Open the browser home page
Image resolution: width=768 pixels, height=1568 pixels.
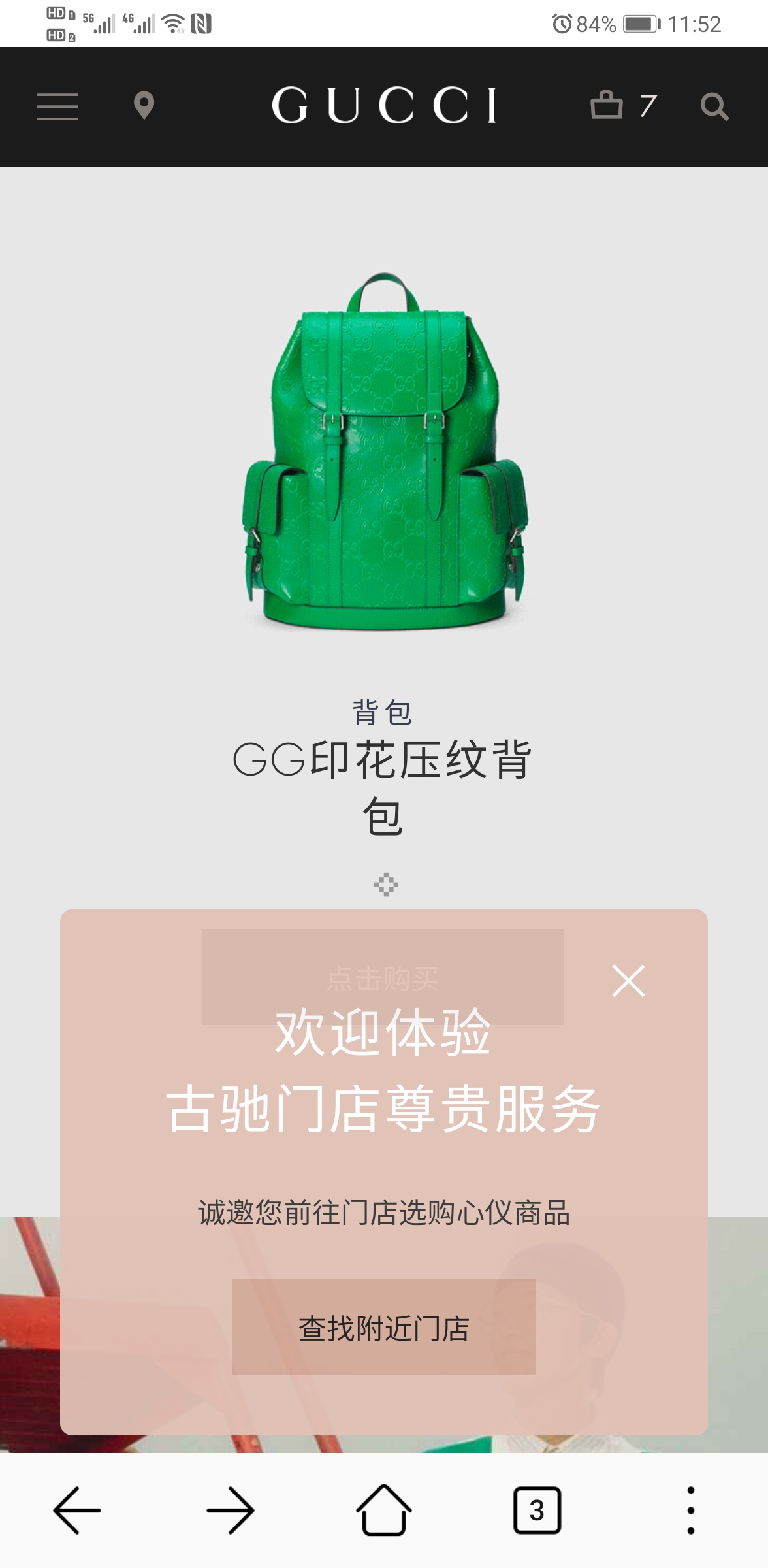pos(384,1510)
